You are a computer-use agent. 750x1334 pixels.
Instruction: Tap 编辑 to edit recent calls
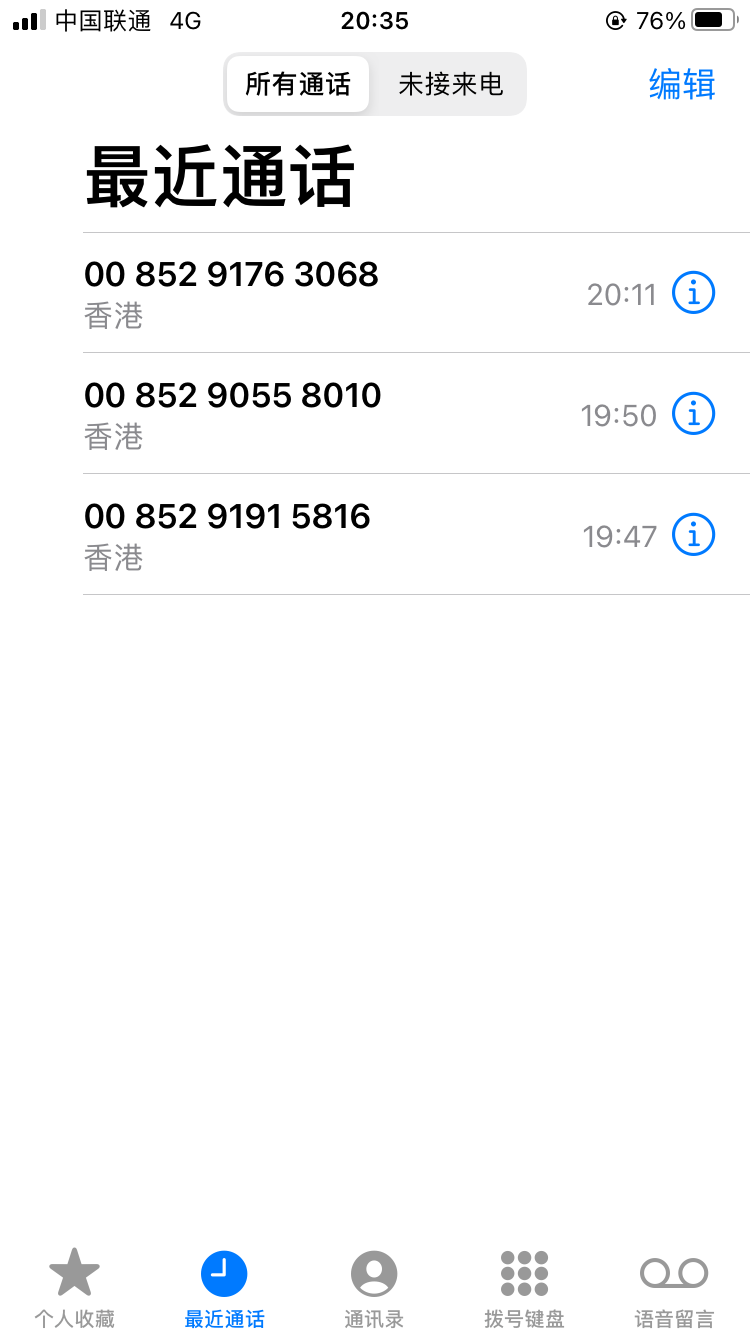point(682,84)
